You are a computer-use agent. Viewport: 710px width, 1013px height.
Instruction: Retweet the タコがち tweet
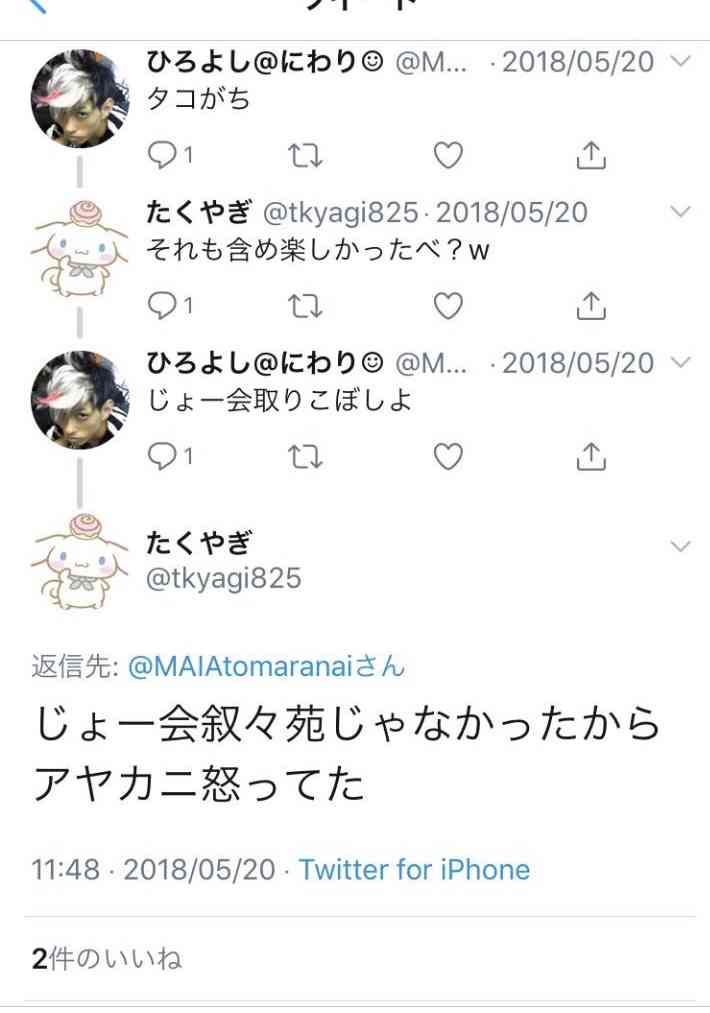305,155
